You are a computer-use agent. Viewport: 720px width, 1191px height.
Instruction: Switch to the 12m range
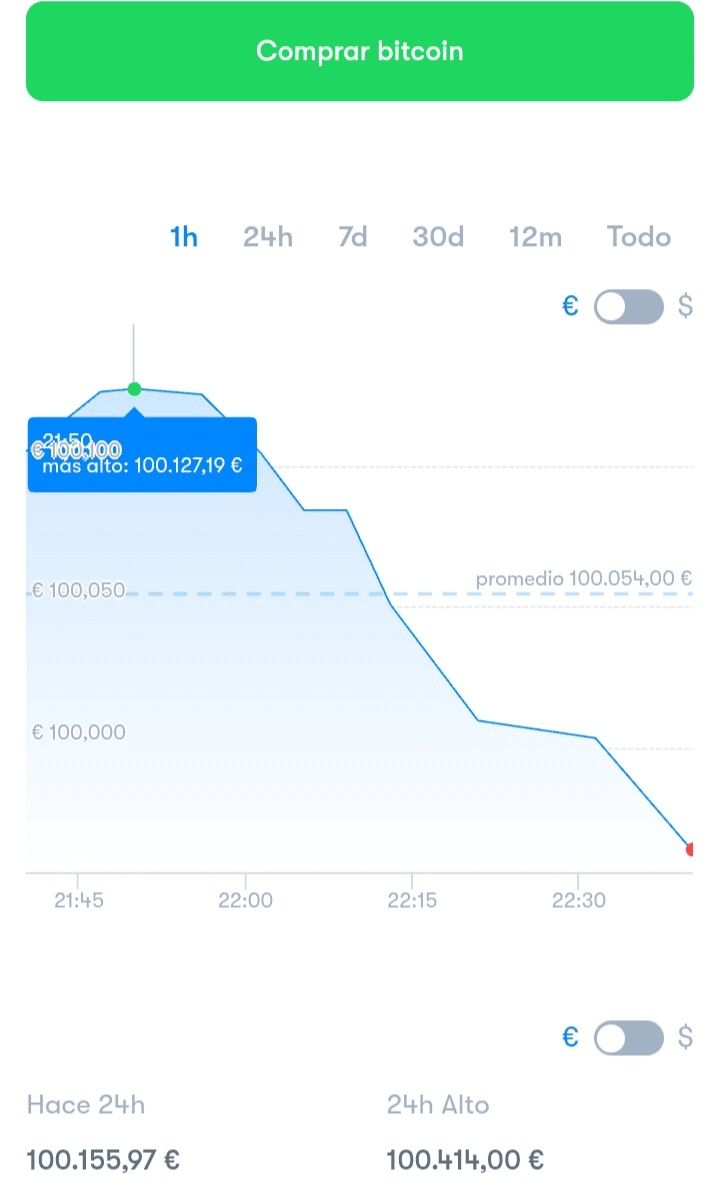[535, 237]
